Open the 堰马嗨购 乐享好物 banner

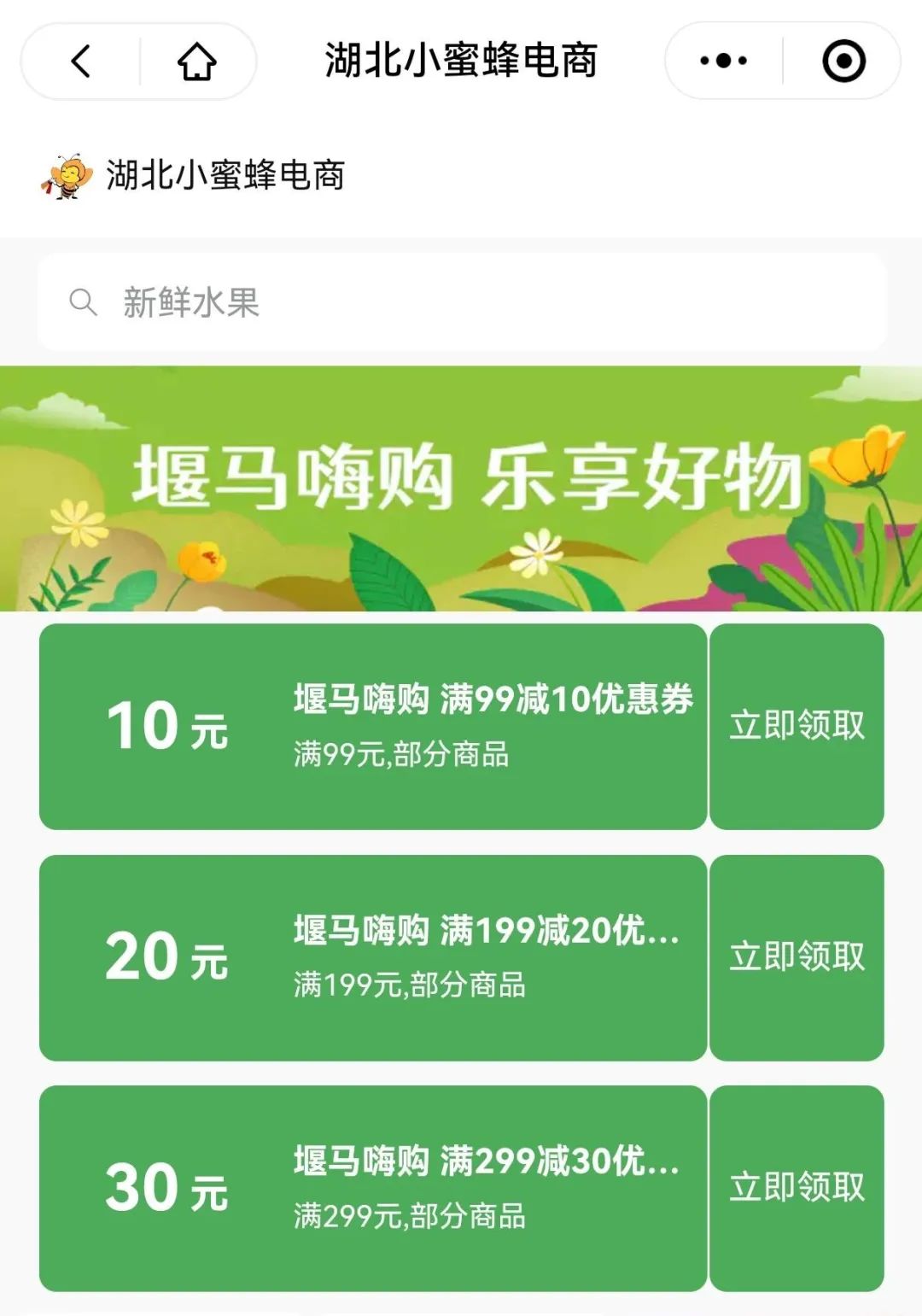pos(461,488)
